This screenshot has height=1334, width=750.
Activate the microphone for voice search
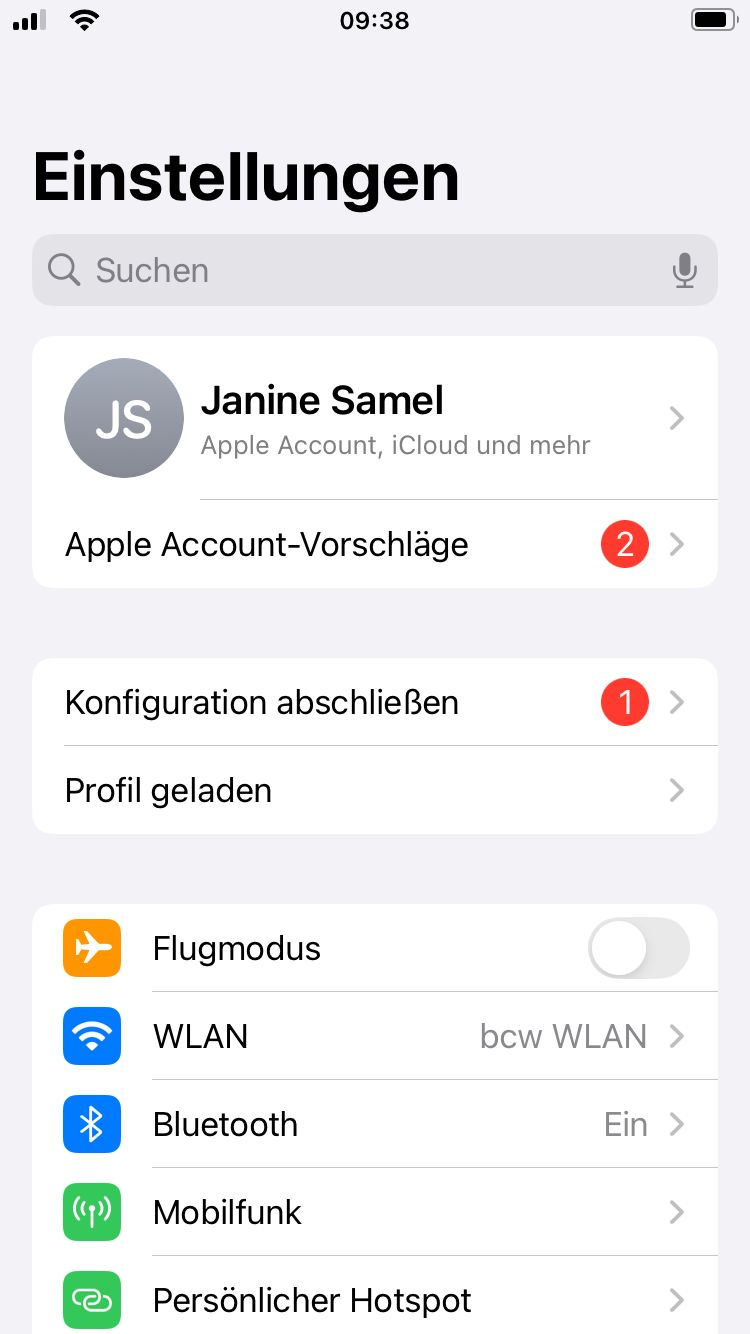685,270
